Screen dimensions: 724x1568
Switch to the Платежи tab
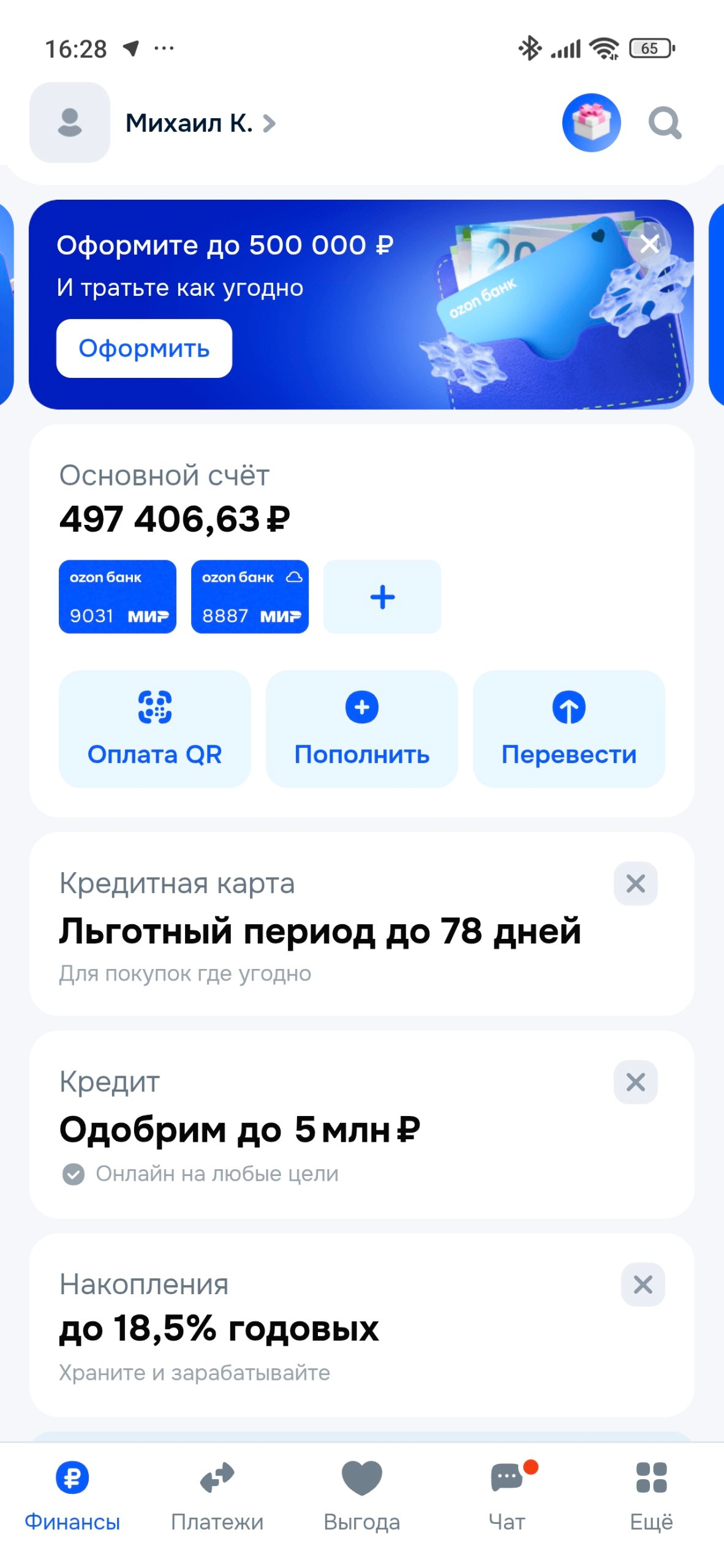pyautogui.click(x=217, y=1494)
